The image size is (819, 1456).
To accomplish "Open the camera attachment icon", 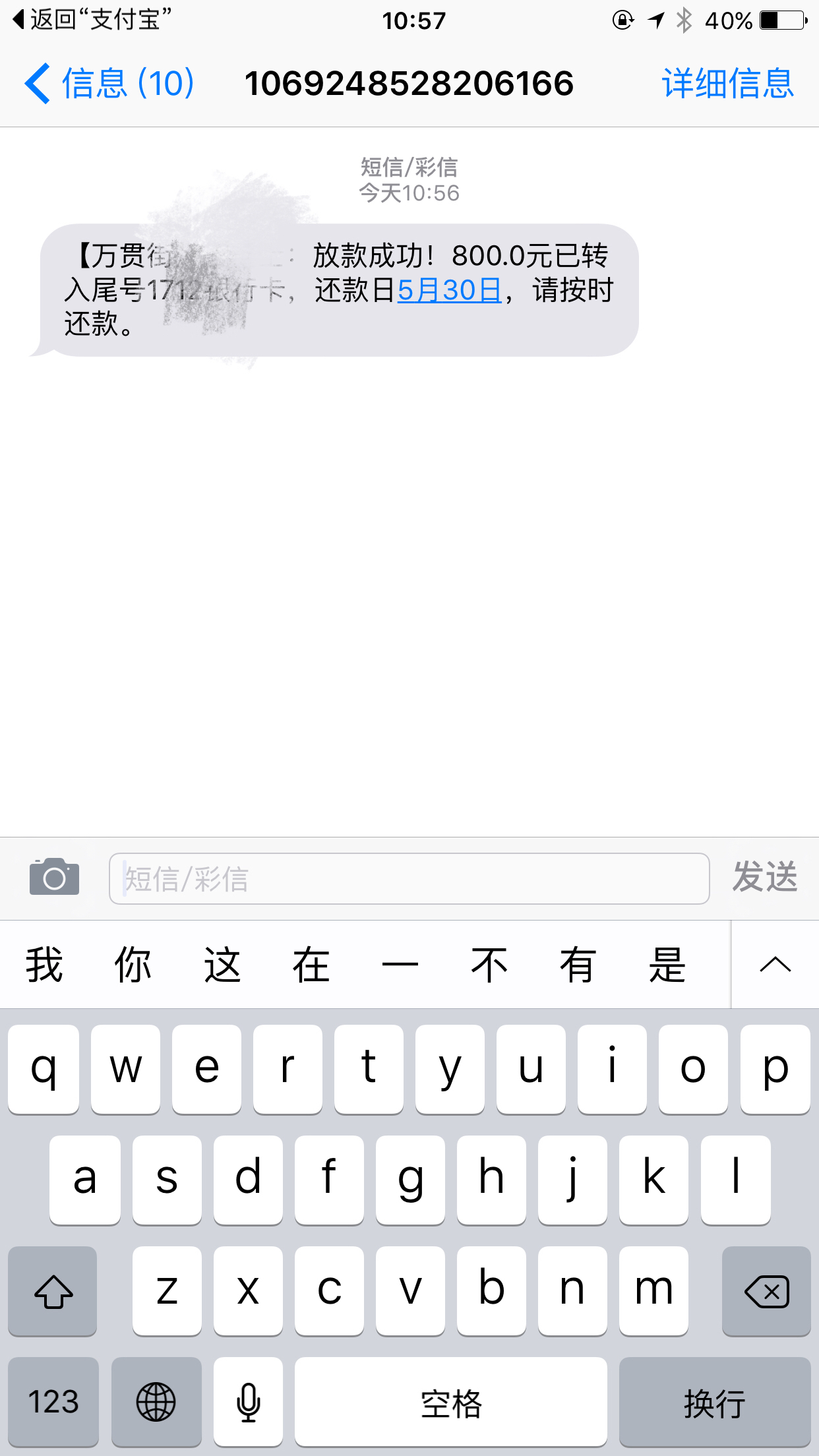I will [x=54, y=877].
